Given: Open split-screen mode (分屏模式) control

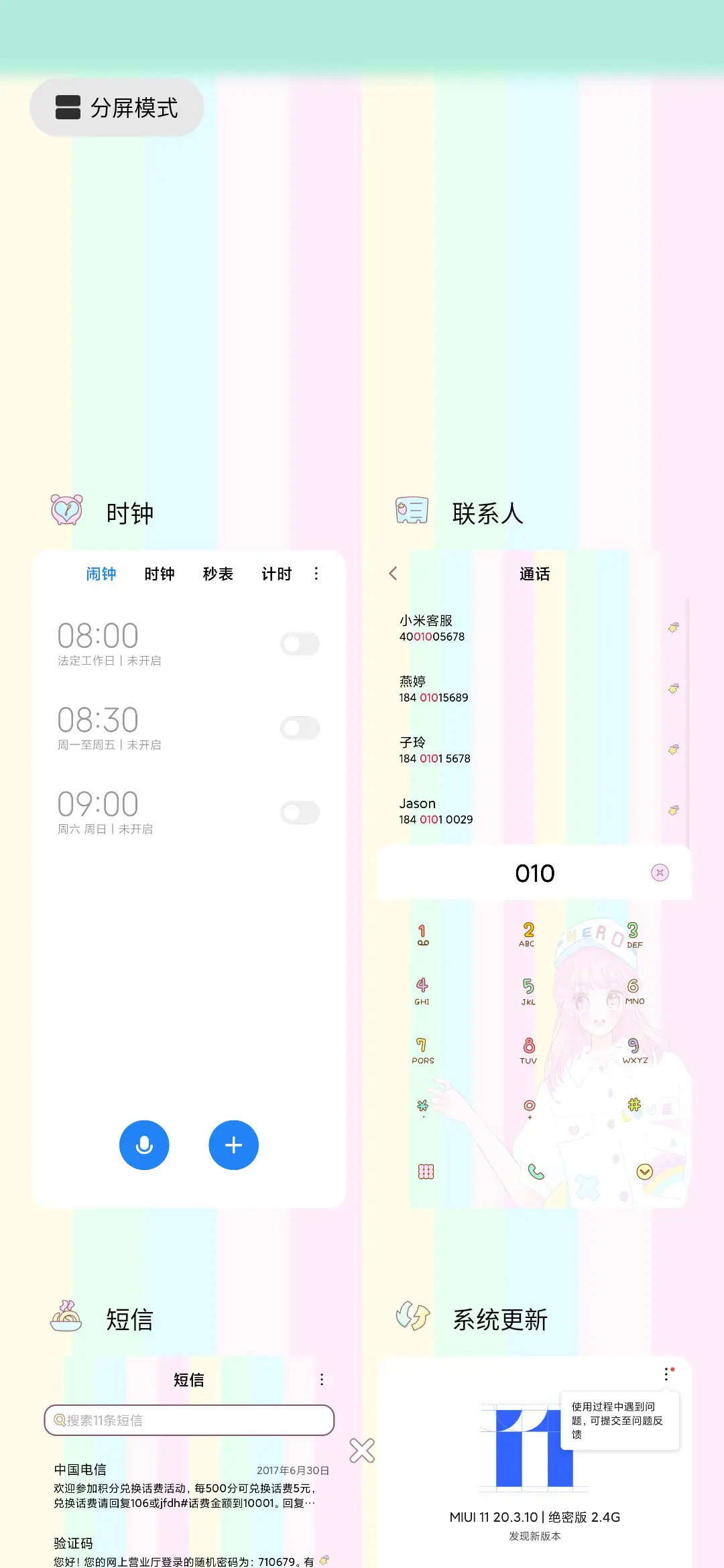Looking at the screenshot, I should (x=117, y=107).
